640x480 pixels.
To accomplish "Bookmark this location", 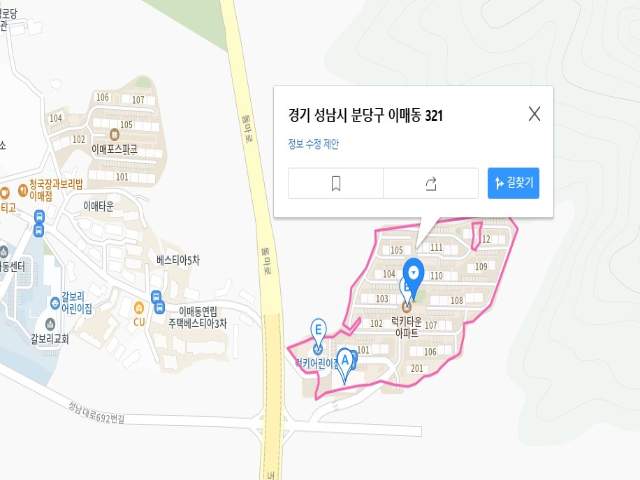I will pyautogui.click(x=336, y=183).
